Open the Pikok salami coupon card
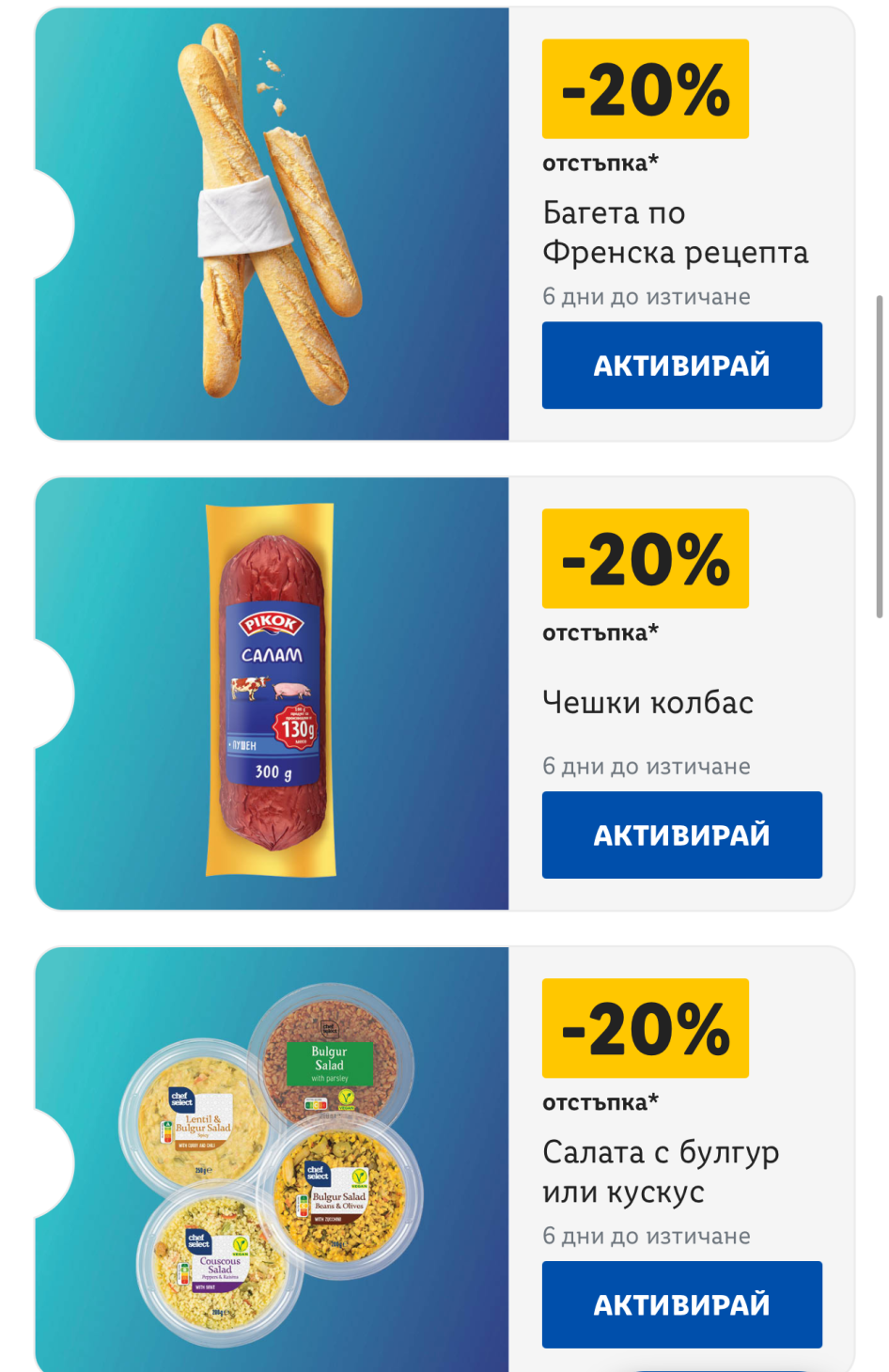The width and height of the screenshot is (889, 1372). [273, 694]
